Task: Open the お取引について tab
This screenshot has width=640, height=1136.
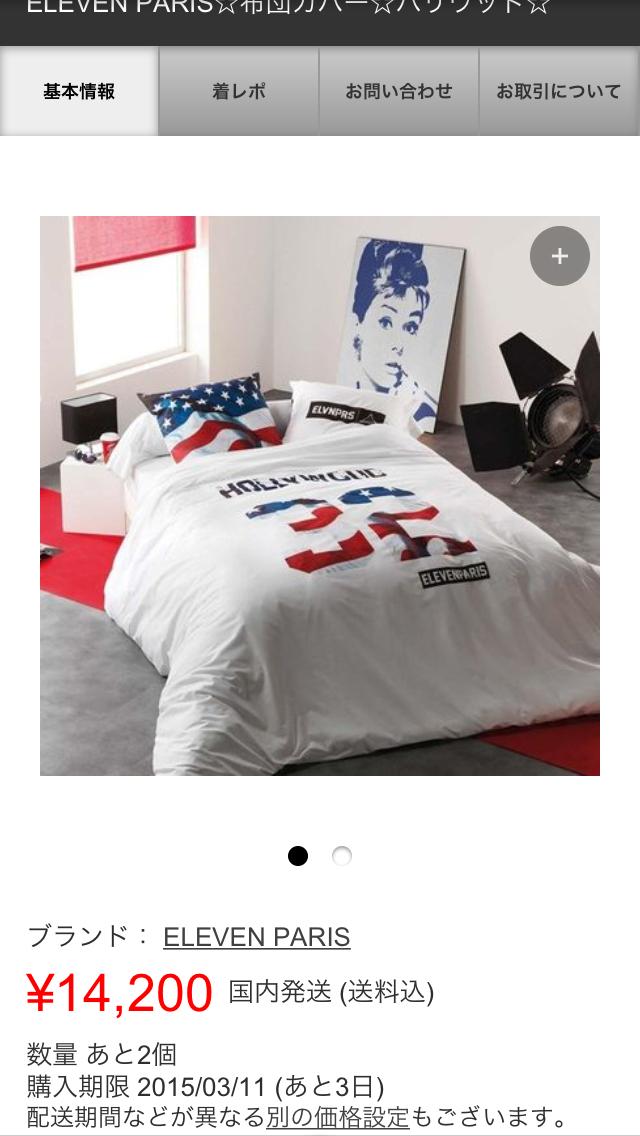Action: tap(559, 91)
